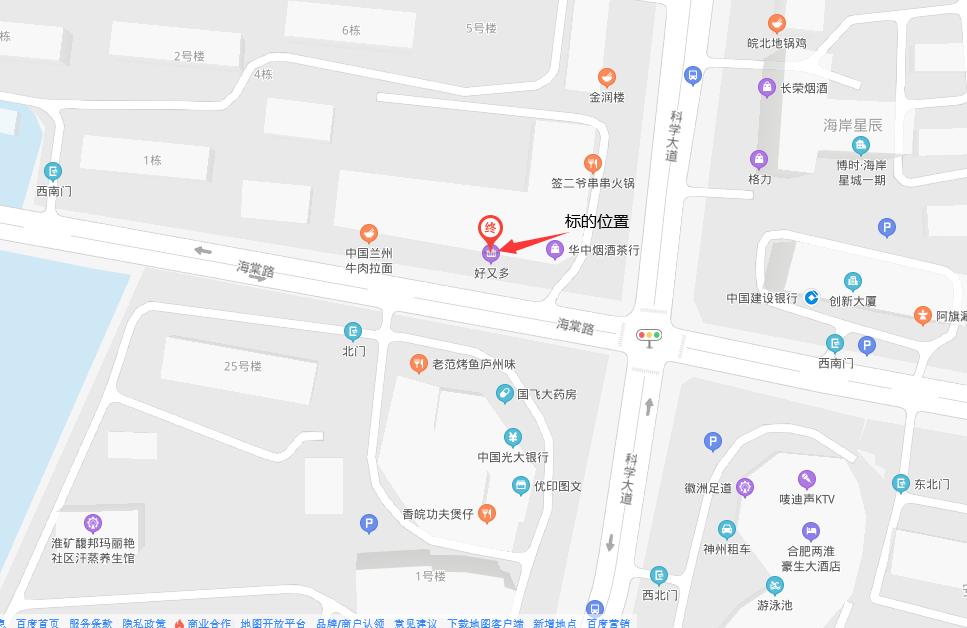Select the 中国兰州牛肉拉面 restaurant marker
Screen dimensions: 967x628
coord(369,234)
